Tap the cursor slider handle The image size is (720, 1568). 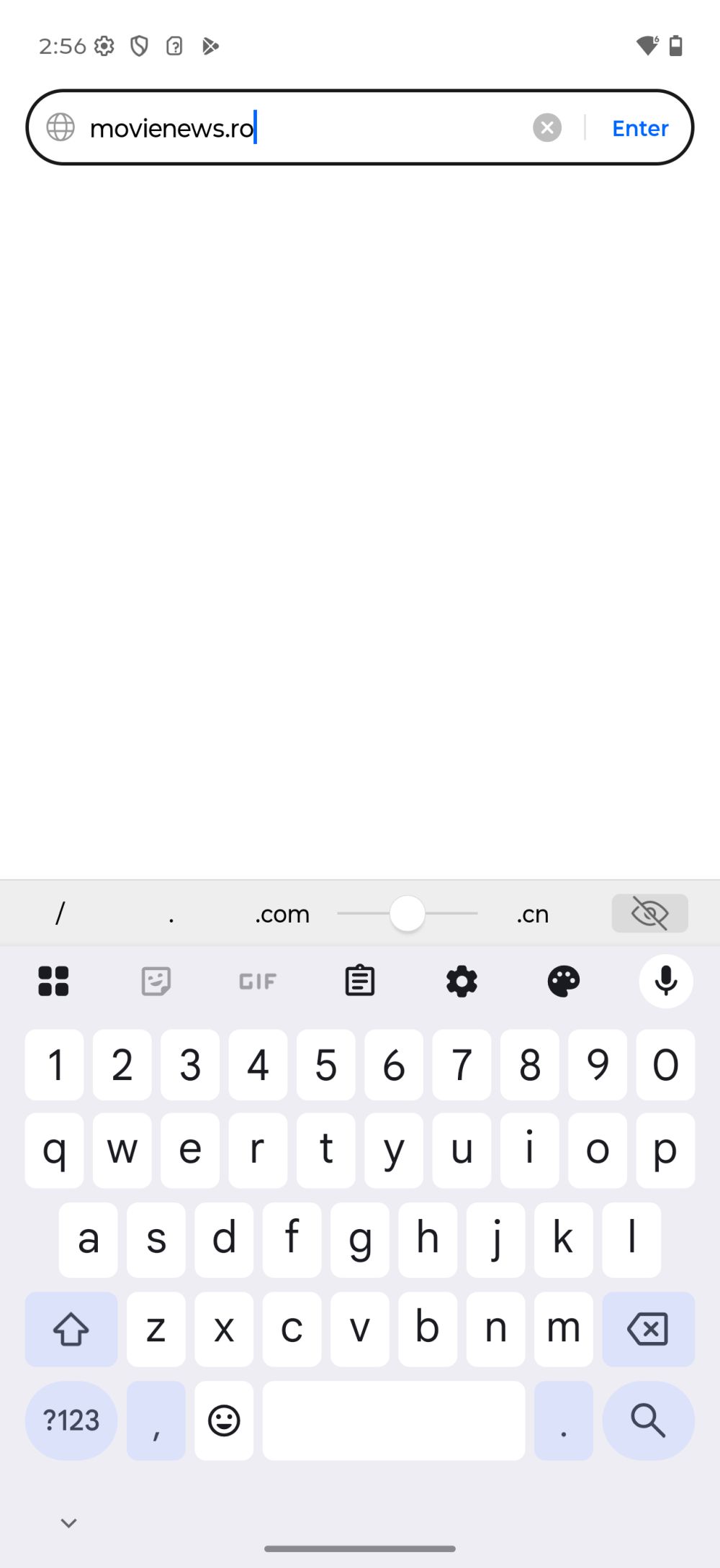[x=408, y=913]
